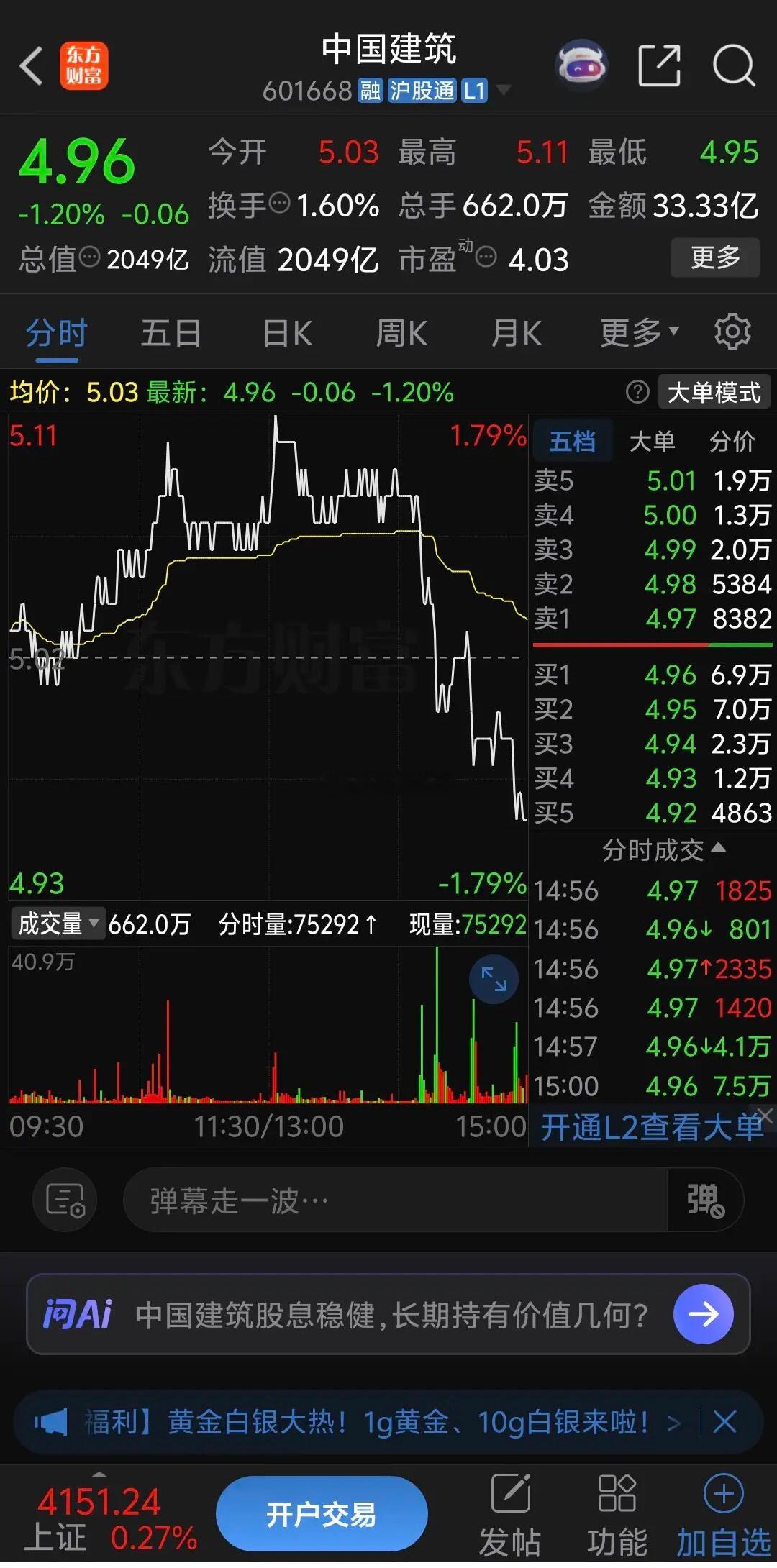
Task: Tap the back arrow to return
Action: 30,65
